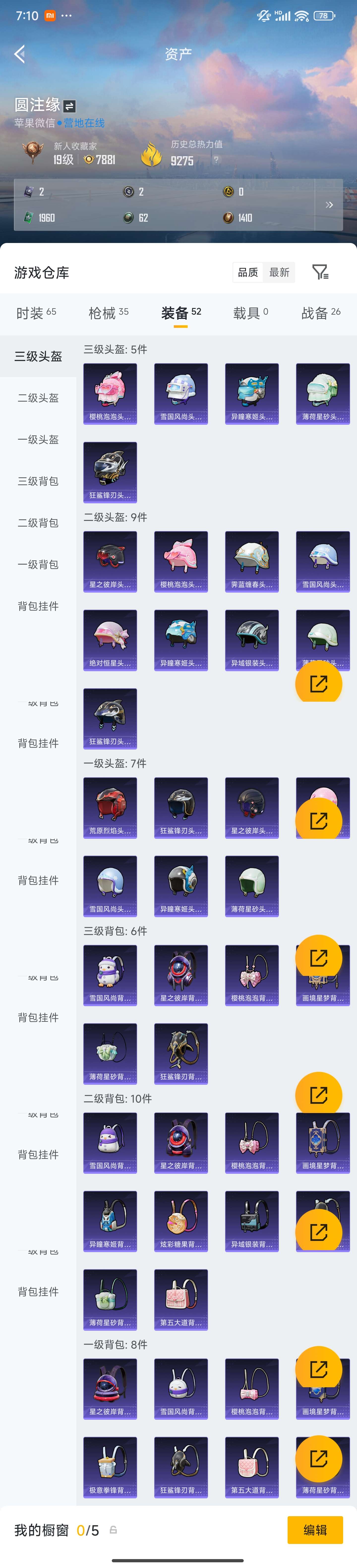Switch to the 枪械 tab
Image resolution: width=357 pixels, height=1568 pixels.
108,313
